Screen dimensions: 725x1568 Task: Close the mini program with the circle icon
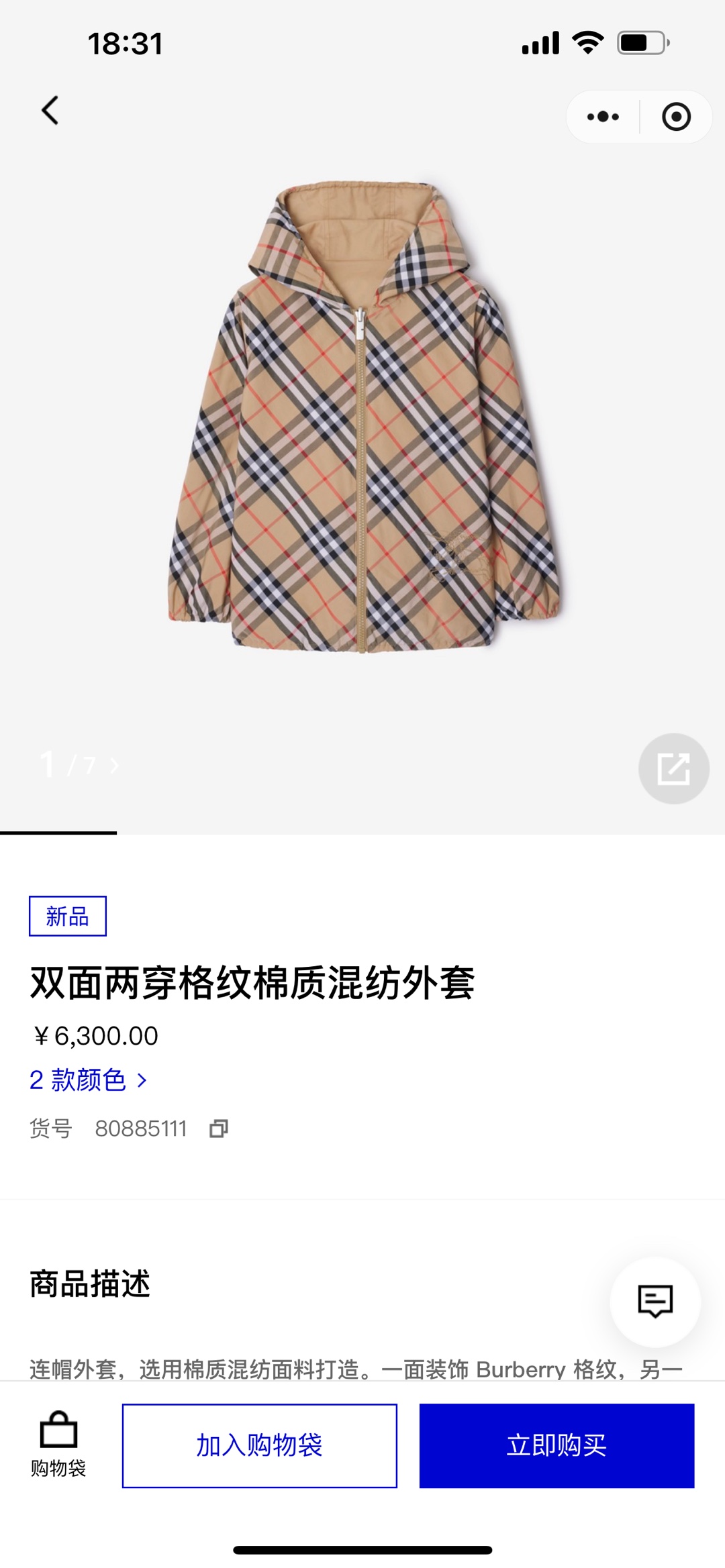(675, 117)
